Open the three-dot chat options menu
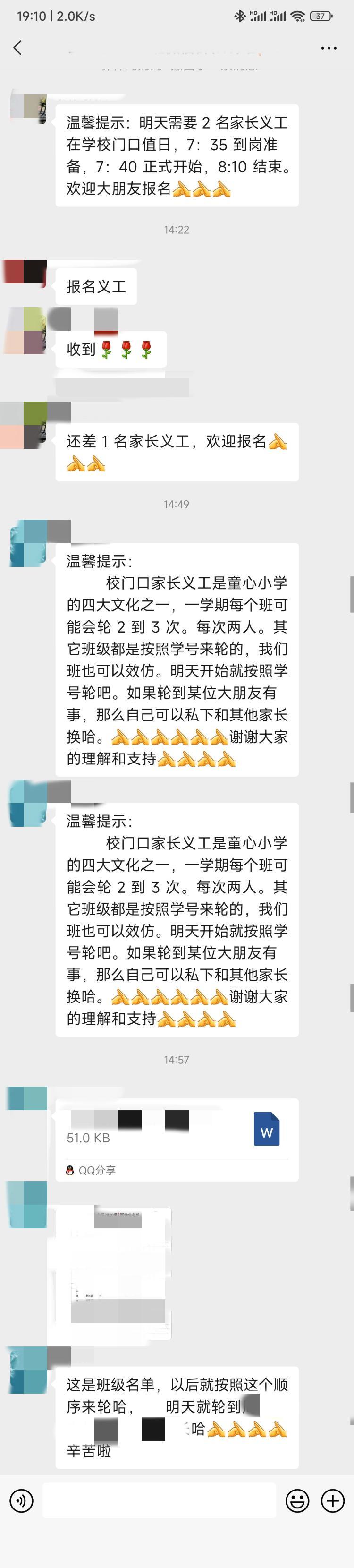 click(x=329, y=47)
